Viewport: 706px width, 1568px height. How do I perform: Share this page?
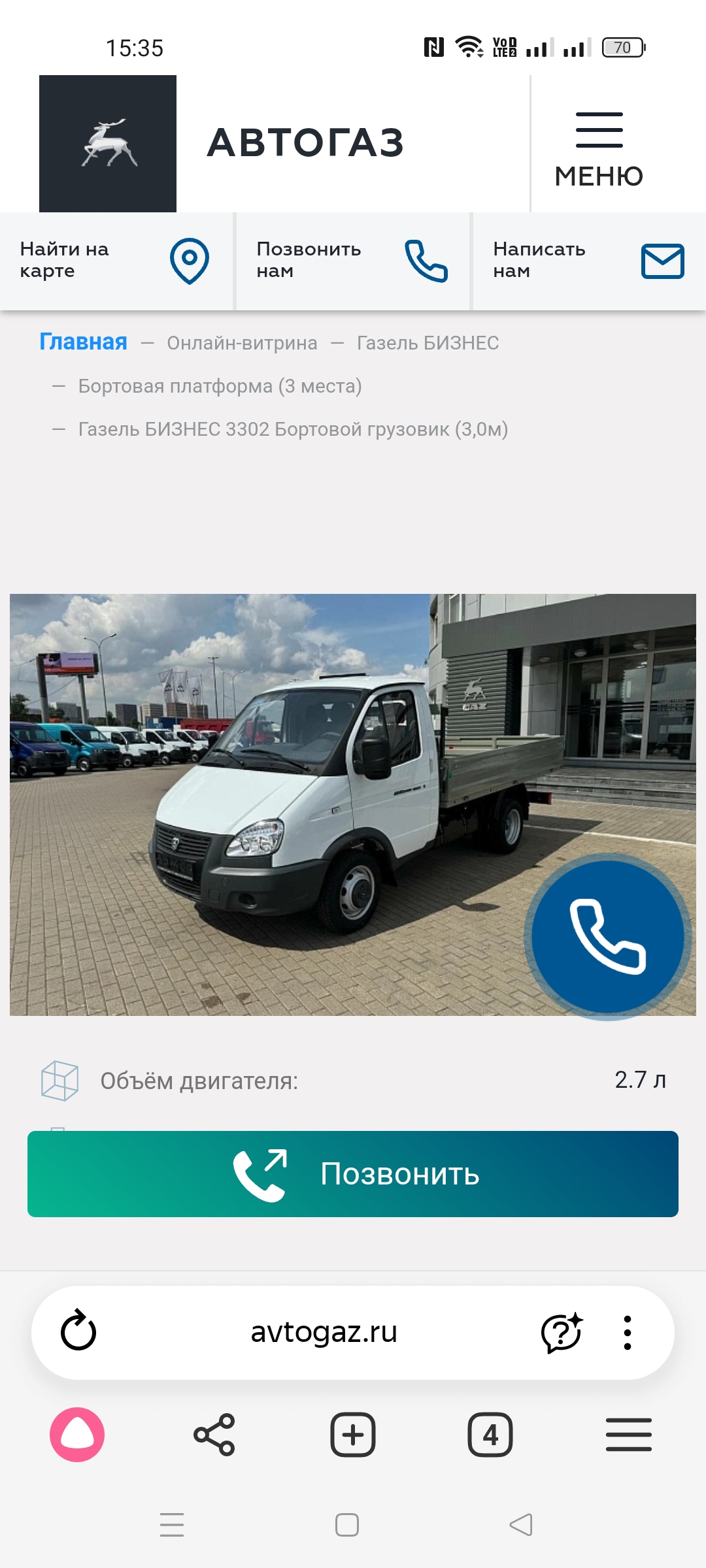214,1435
